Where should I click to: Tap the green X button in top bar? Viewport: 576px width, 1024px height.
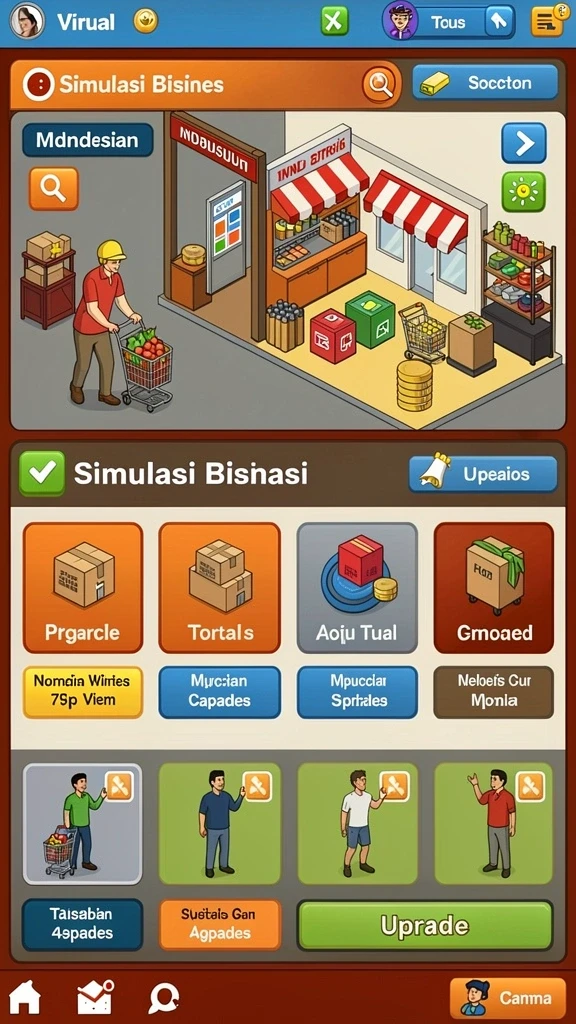334,22
